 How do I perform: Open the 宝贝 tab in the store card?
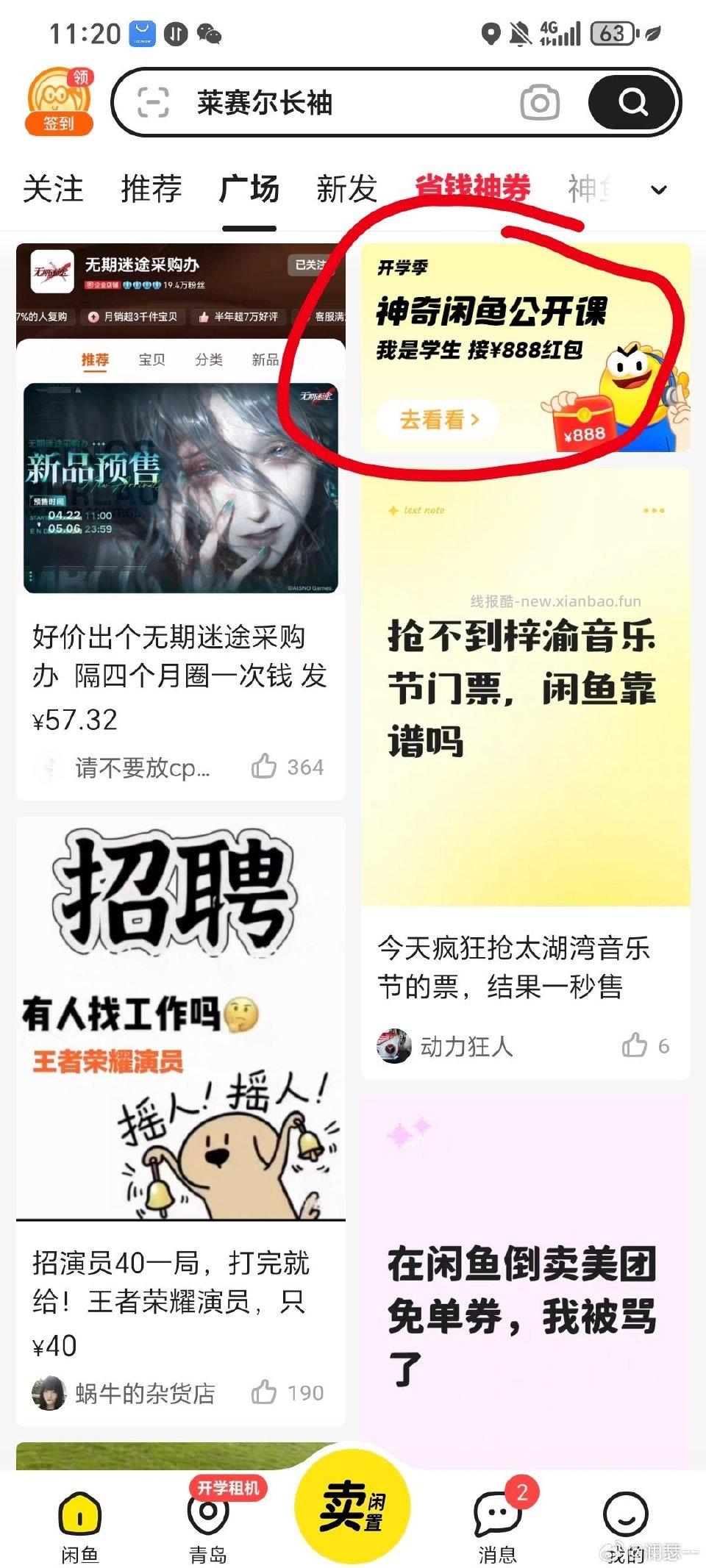pyautogui.click(x=150, y=360)
